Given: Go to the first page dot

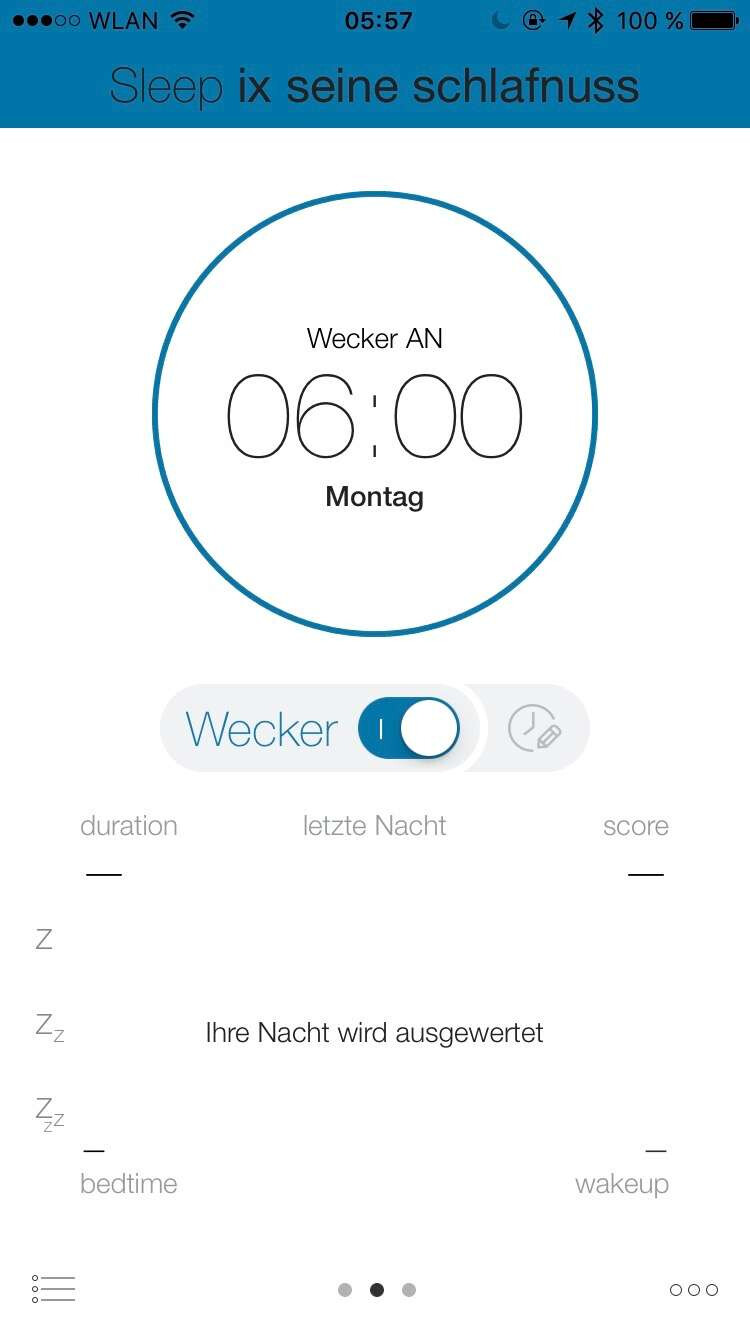Looking at the screenshot, I should pyautogui.click(x=345, y=1290).
